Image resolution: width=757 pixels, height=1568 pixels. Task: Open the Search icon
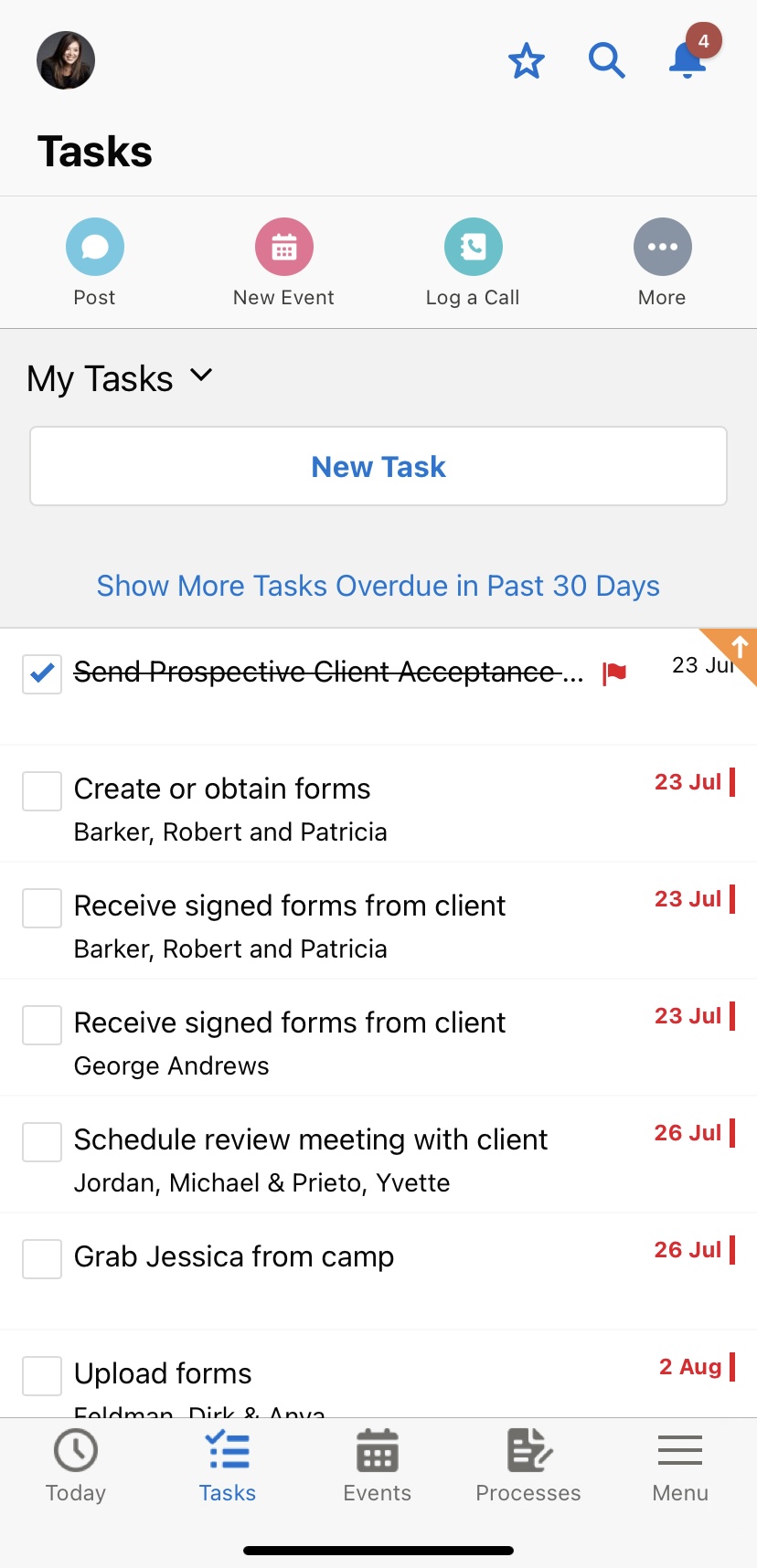tap(606, 60)
